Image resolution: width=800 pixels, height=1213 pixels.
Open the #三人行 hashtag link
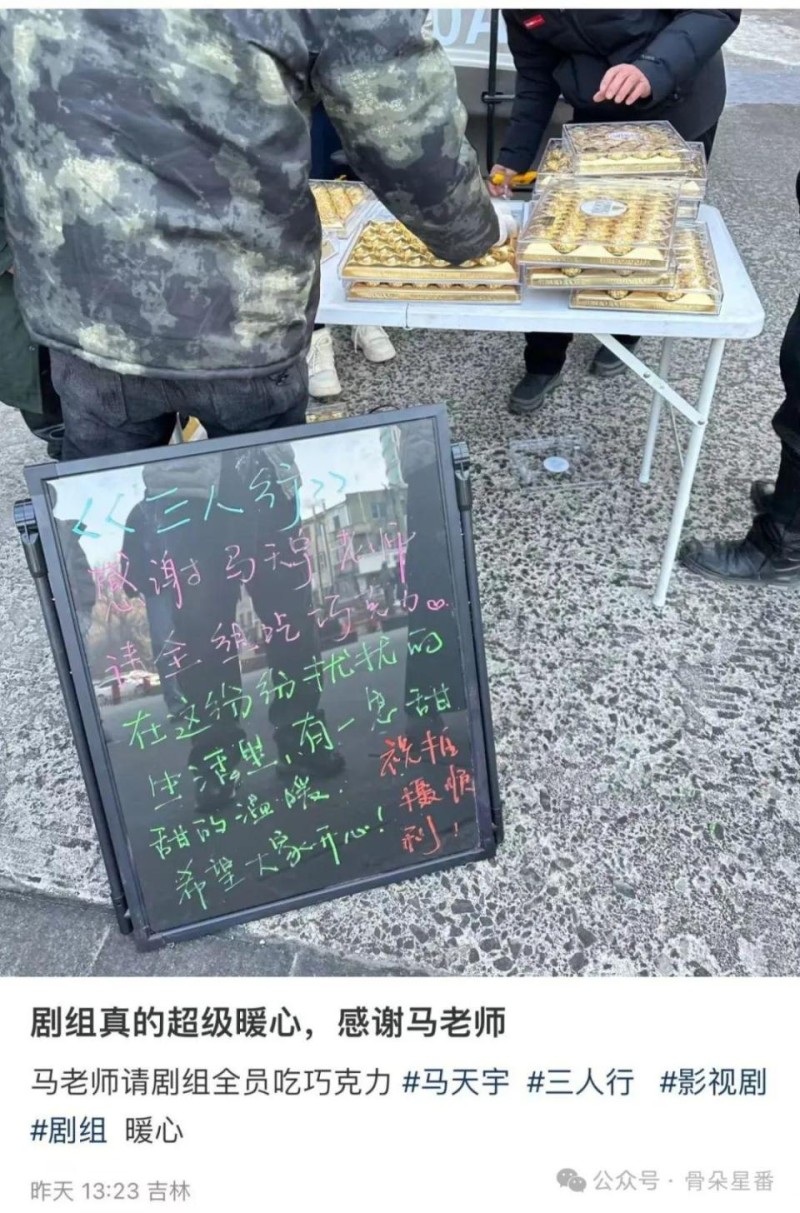[580, 1083]
